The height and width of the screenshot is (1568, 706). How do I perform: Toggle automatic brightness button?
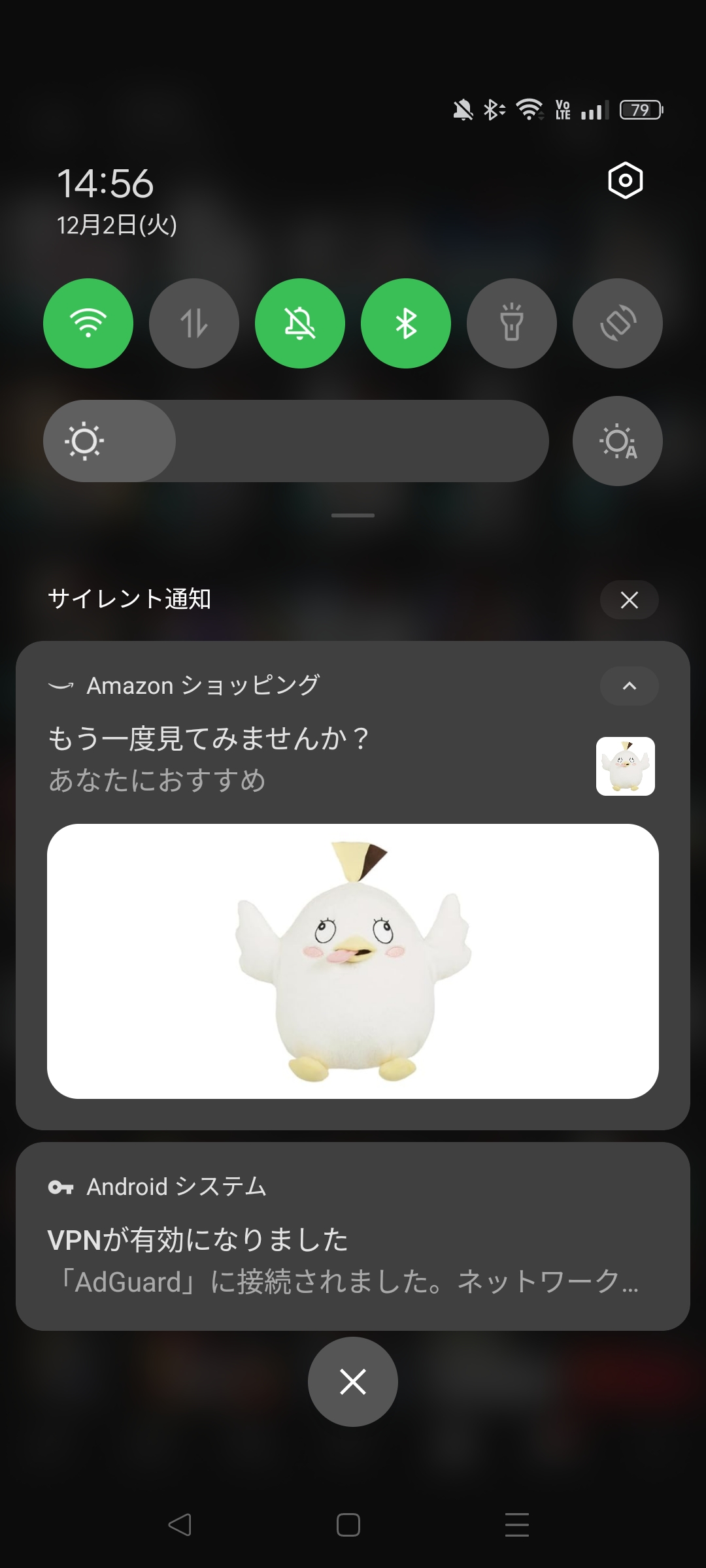pyautogui.click(x=618, y=441)
